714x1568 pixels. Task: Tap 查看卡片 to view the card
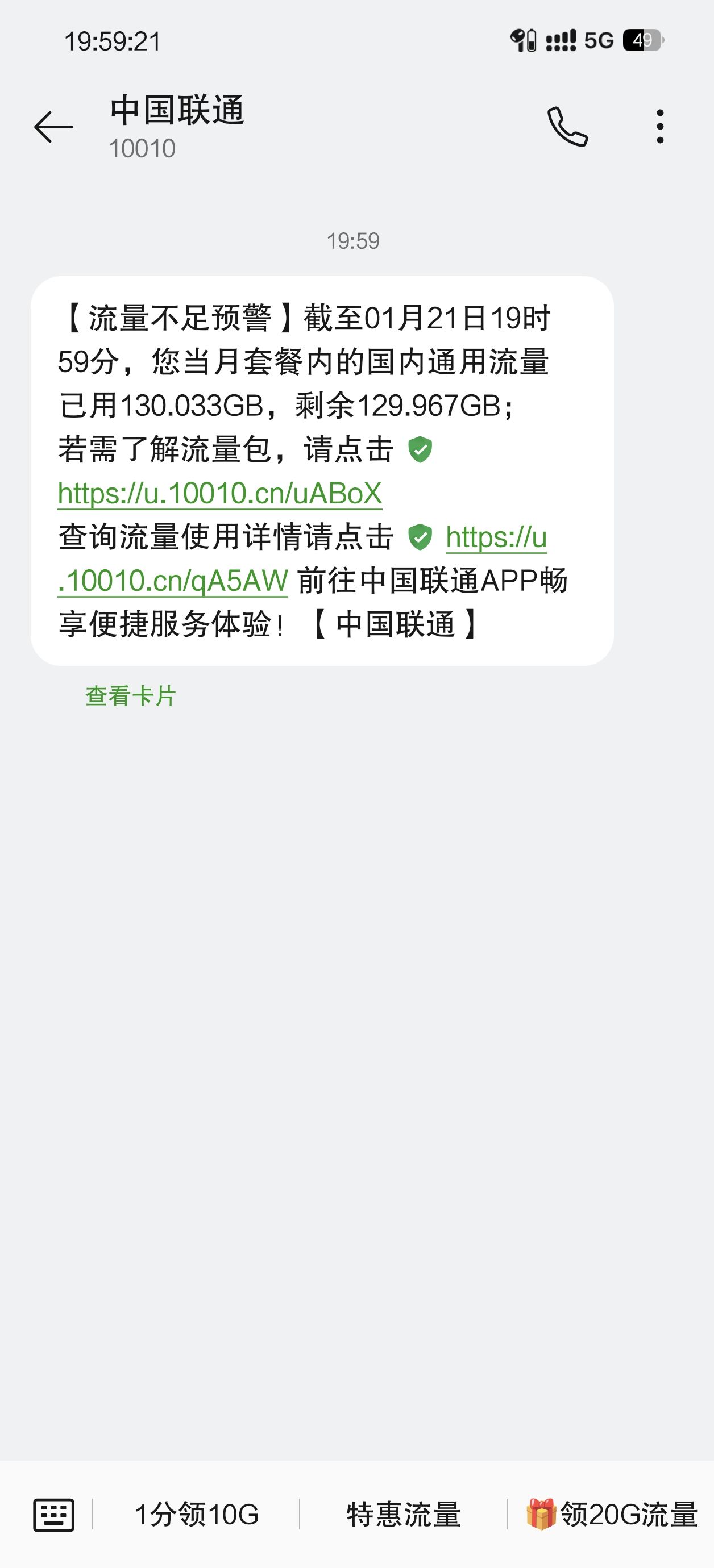[x=130, y=696]
